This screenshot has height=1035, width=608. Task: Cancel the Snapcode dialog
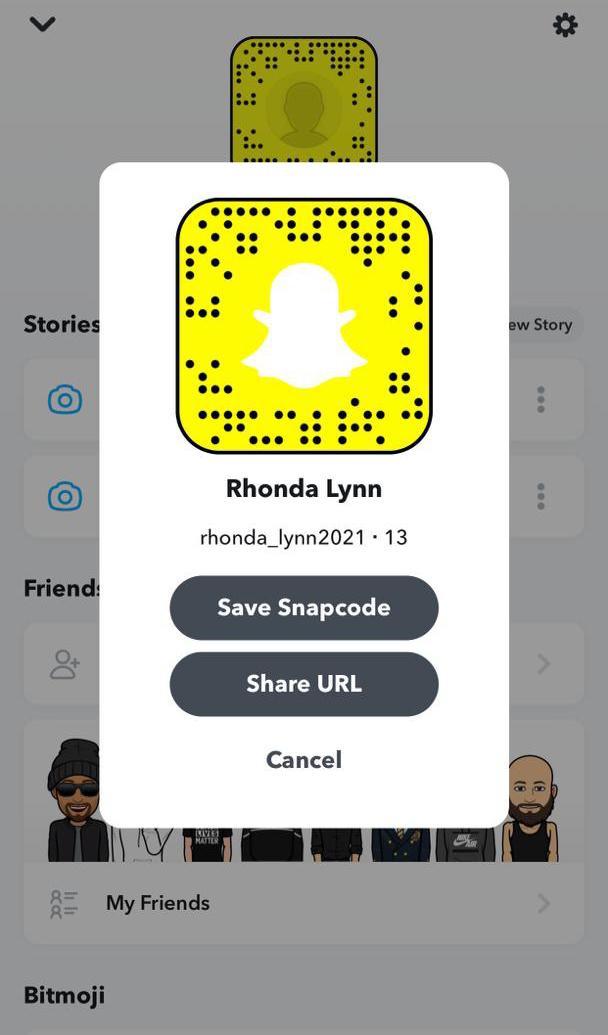[304, 760]
